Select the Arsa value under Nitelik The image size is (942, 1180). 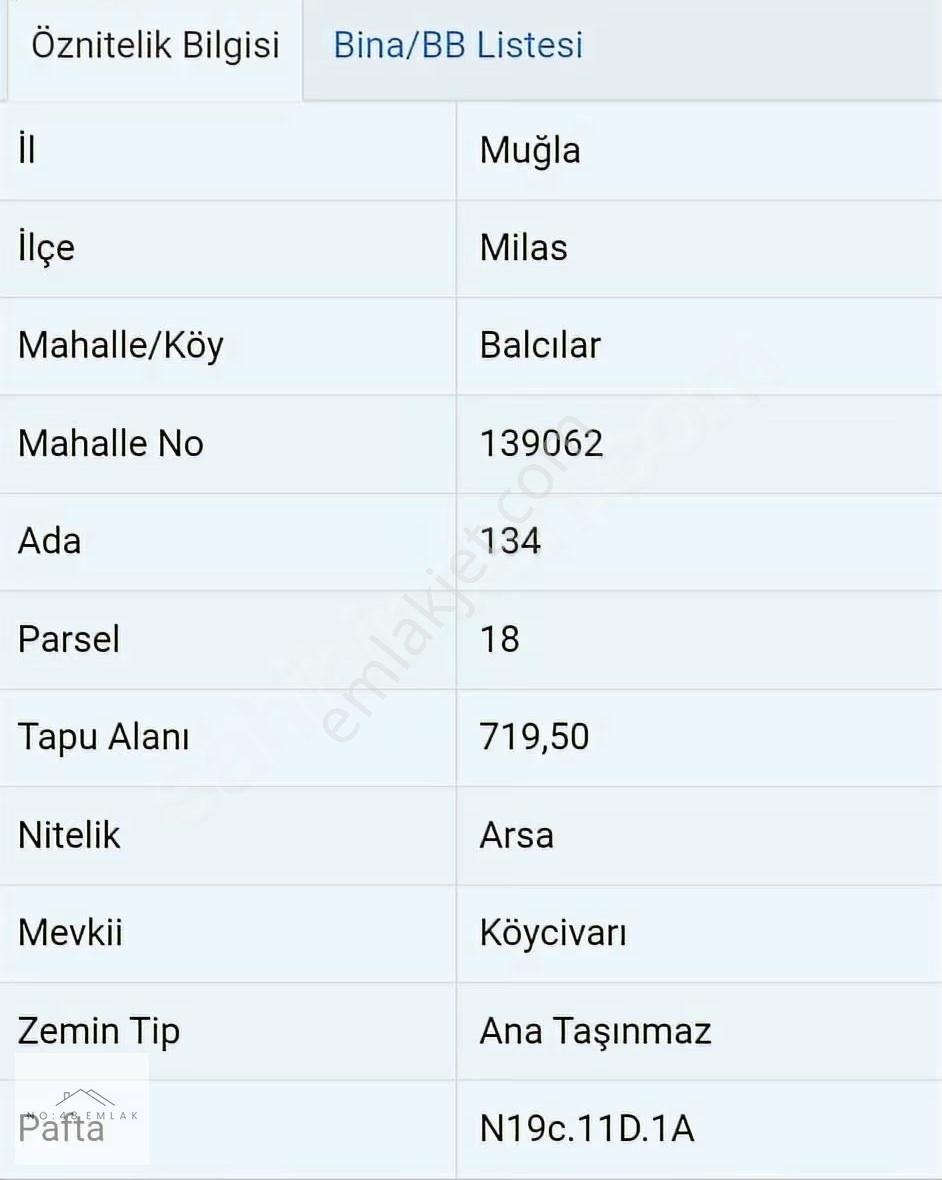516,835
